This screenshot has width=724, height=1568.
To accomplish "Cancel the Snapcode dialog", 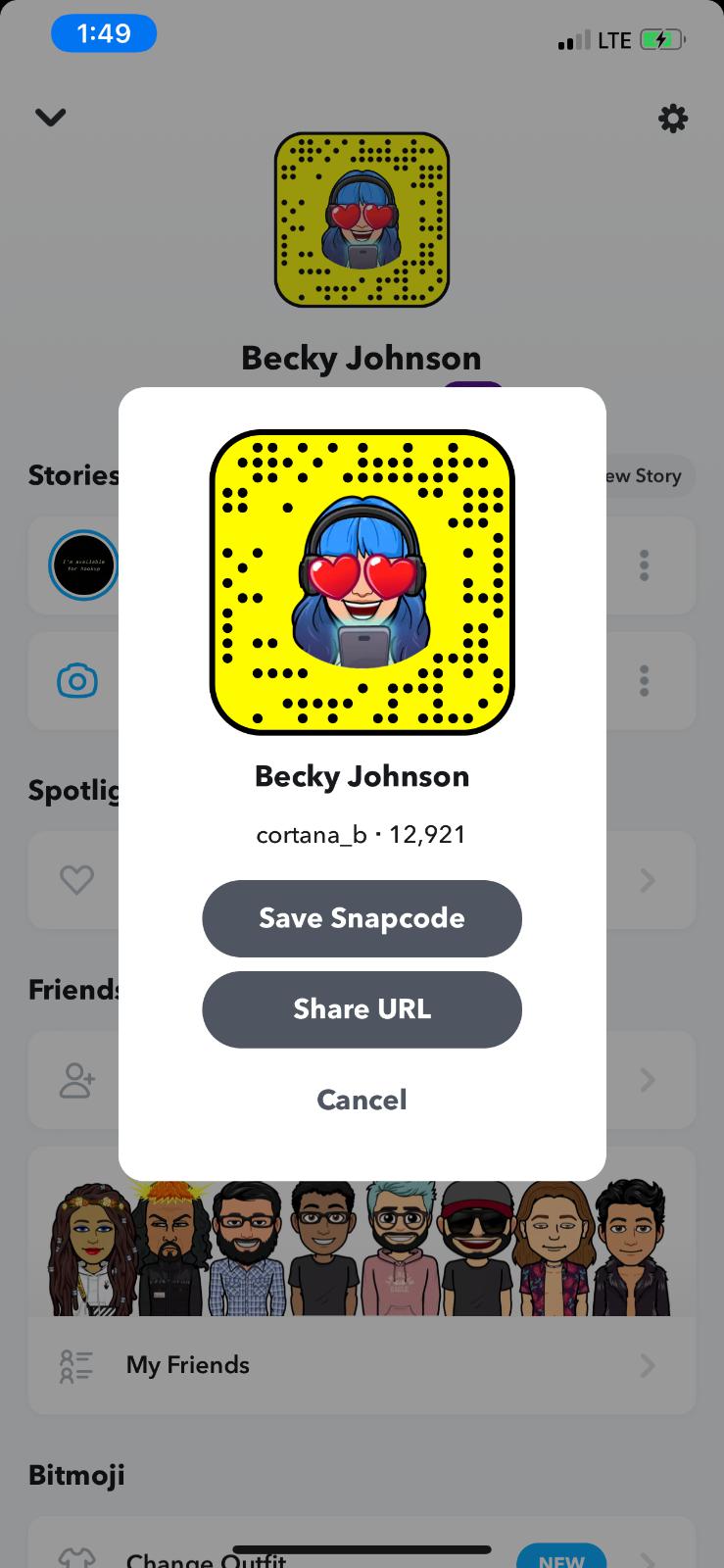I will 362,1100.
